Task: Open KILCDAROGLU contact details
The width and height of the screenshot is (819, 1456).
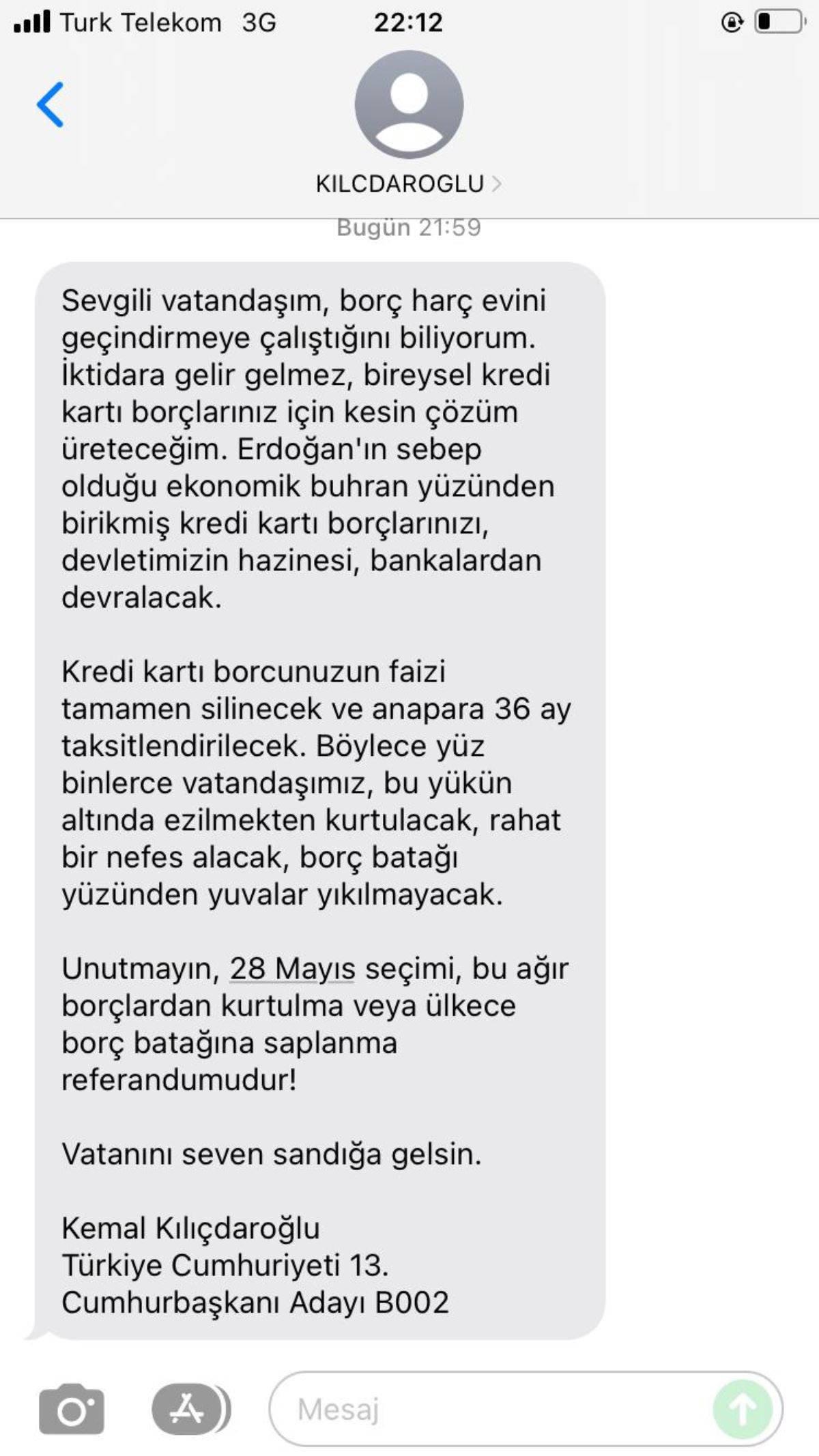Action: pos(408,184)
